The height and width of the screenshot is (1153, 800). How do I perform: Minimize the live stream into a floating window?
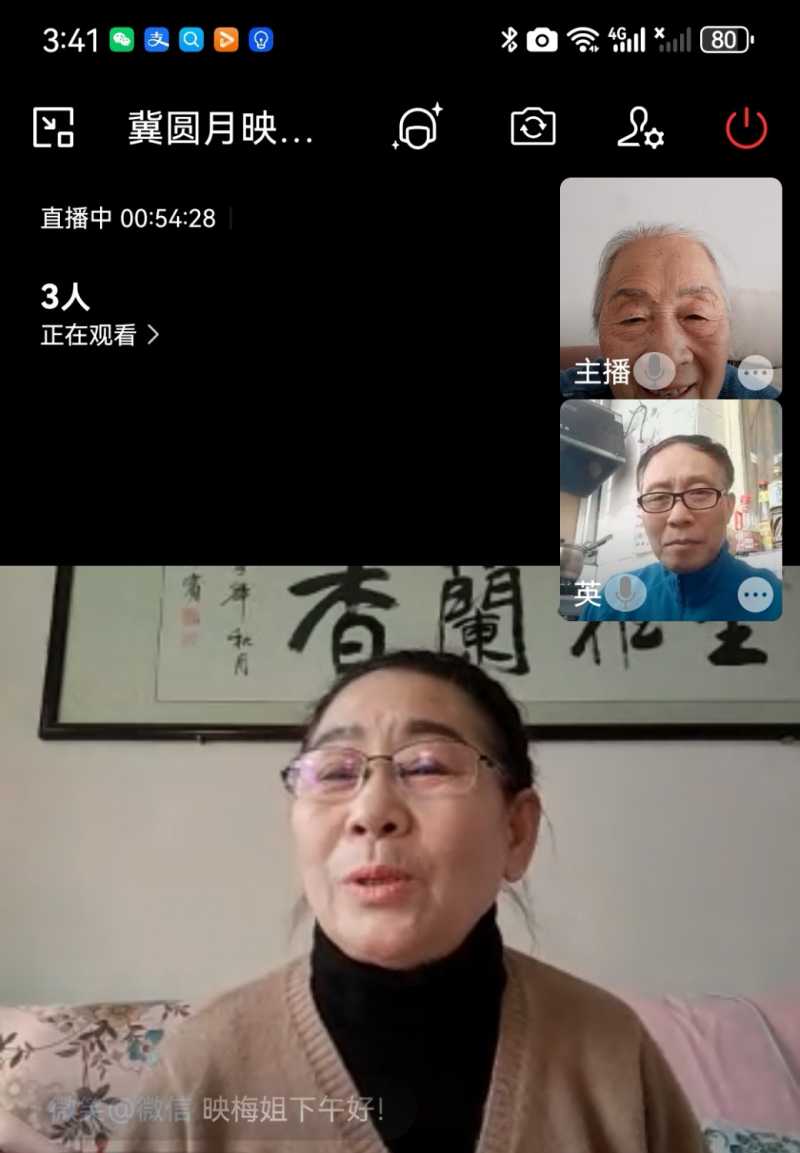point(53,128)
